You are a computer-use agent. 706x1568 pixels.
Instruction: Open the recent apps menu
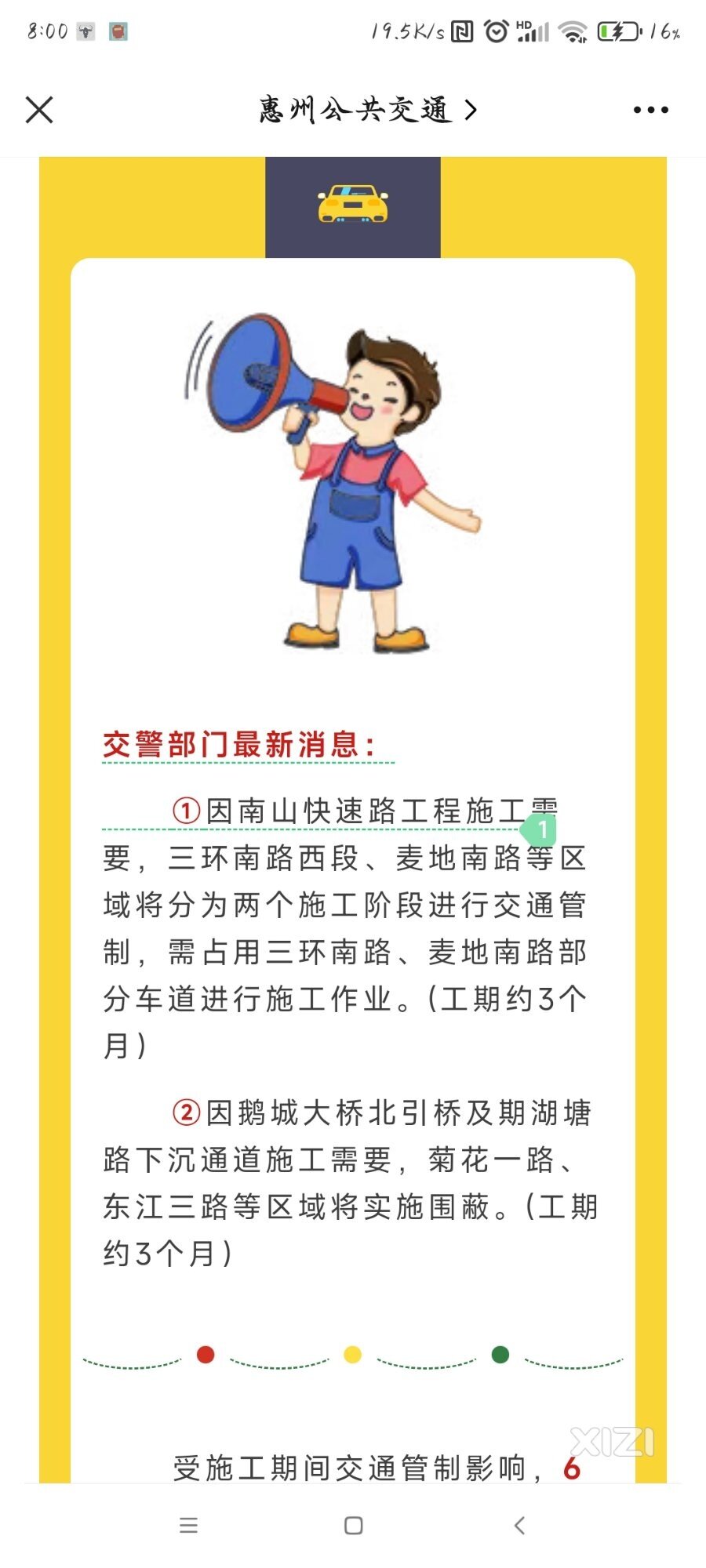pos(188,1525)
